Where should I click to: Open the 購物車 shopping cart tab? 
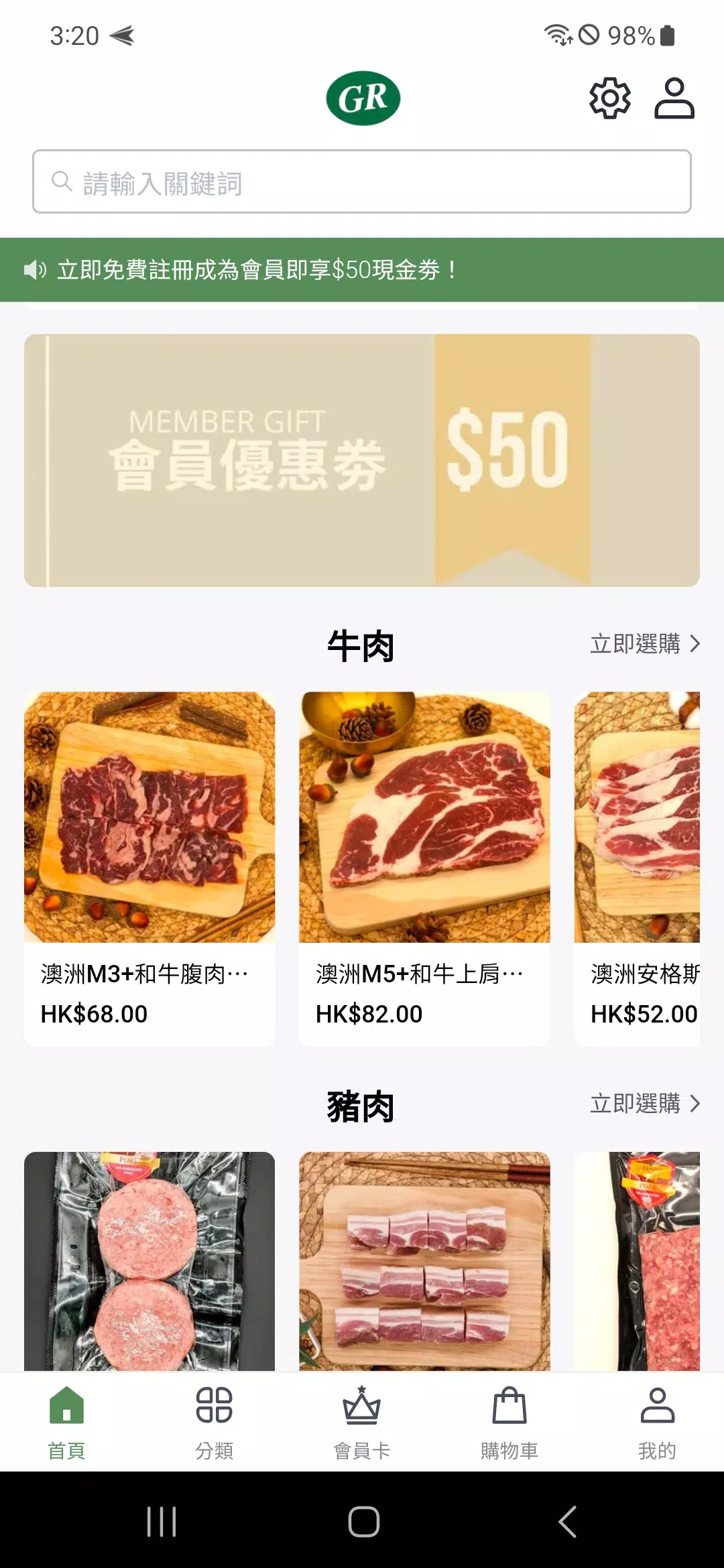pos(509,1422)
